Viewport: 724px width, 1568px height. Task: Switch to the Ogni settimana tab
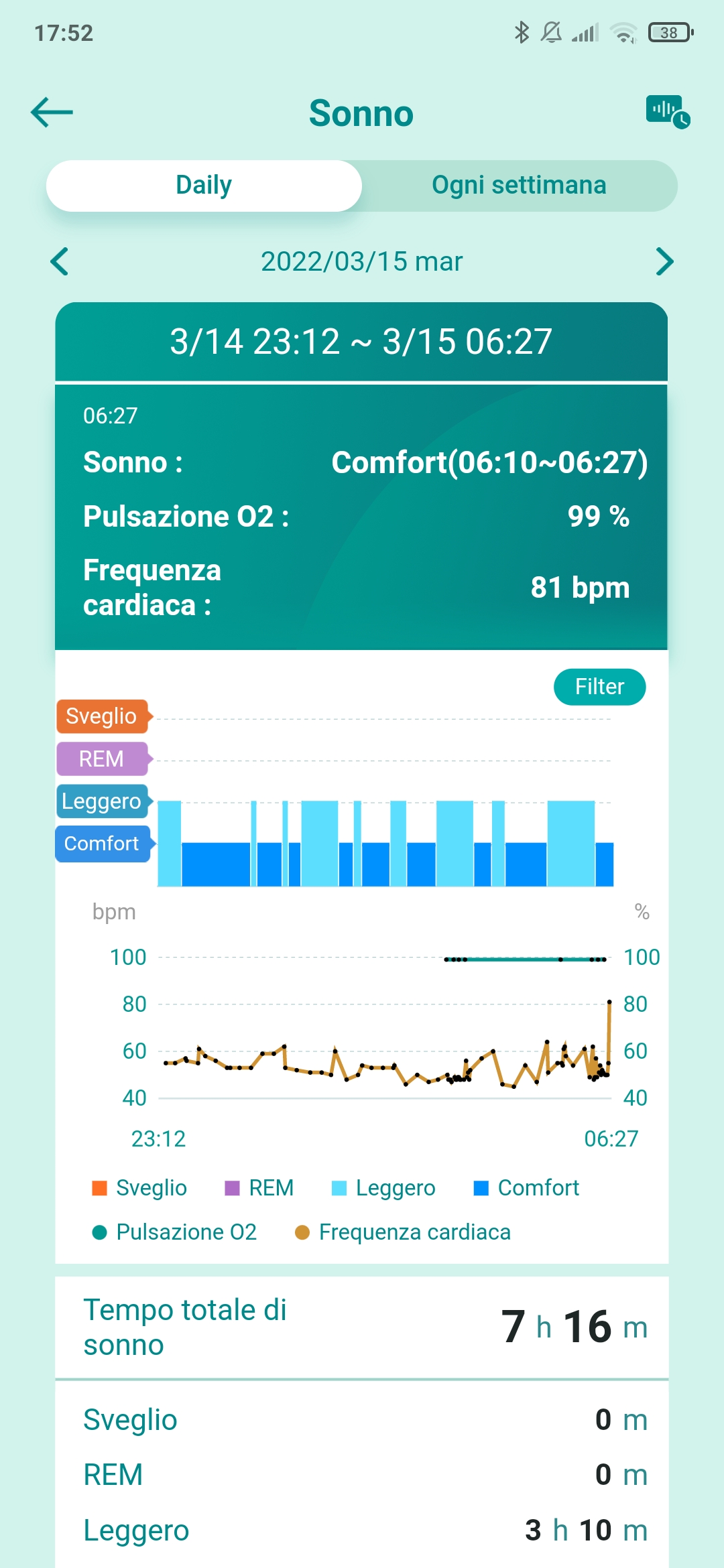click(519, 186)
